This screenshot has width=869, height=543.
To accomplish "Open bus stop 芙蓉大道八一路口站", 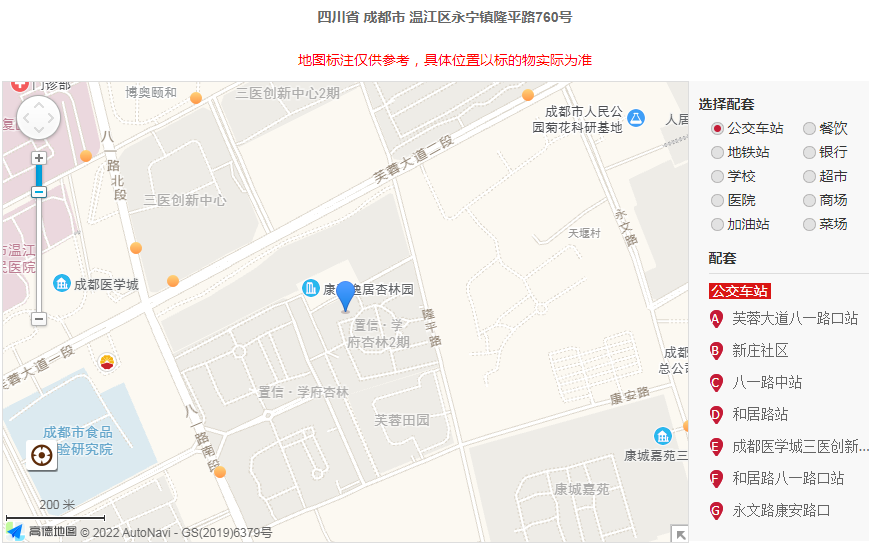I will point(794,318).
